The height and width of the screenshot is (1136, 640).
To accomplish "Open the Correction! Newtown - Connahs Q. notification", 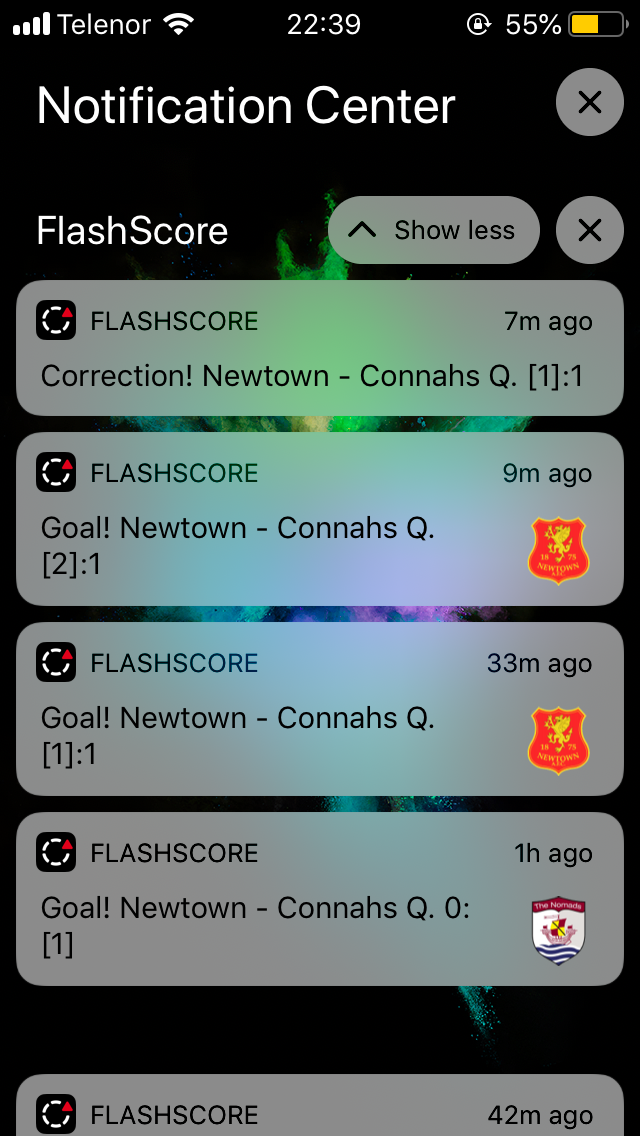I will pyautogui.click(x=320, y=348).
